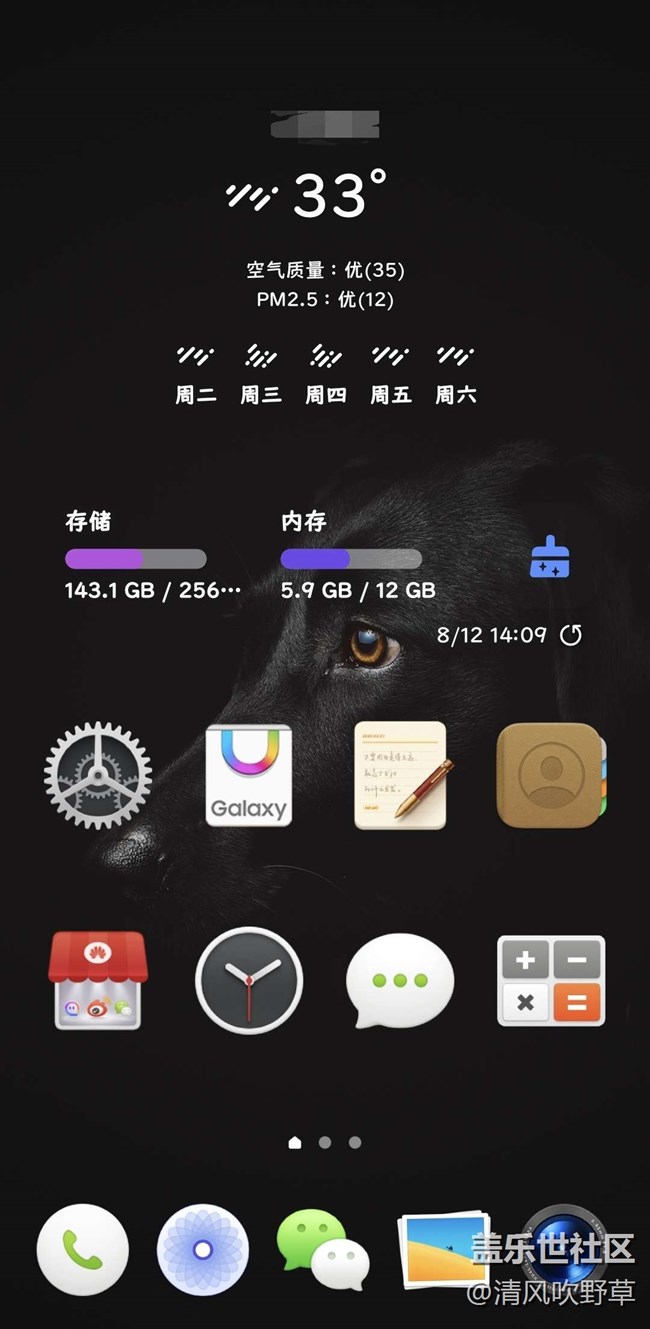Refresh the storage widget data
The height and width of the screenshot is (1329, 650).
(x=571, y=634)
